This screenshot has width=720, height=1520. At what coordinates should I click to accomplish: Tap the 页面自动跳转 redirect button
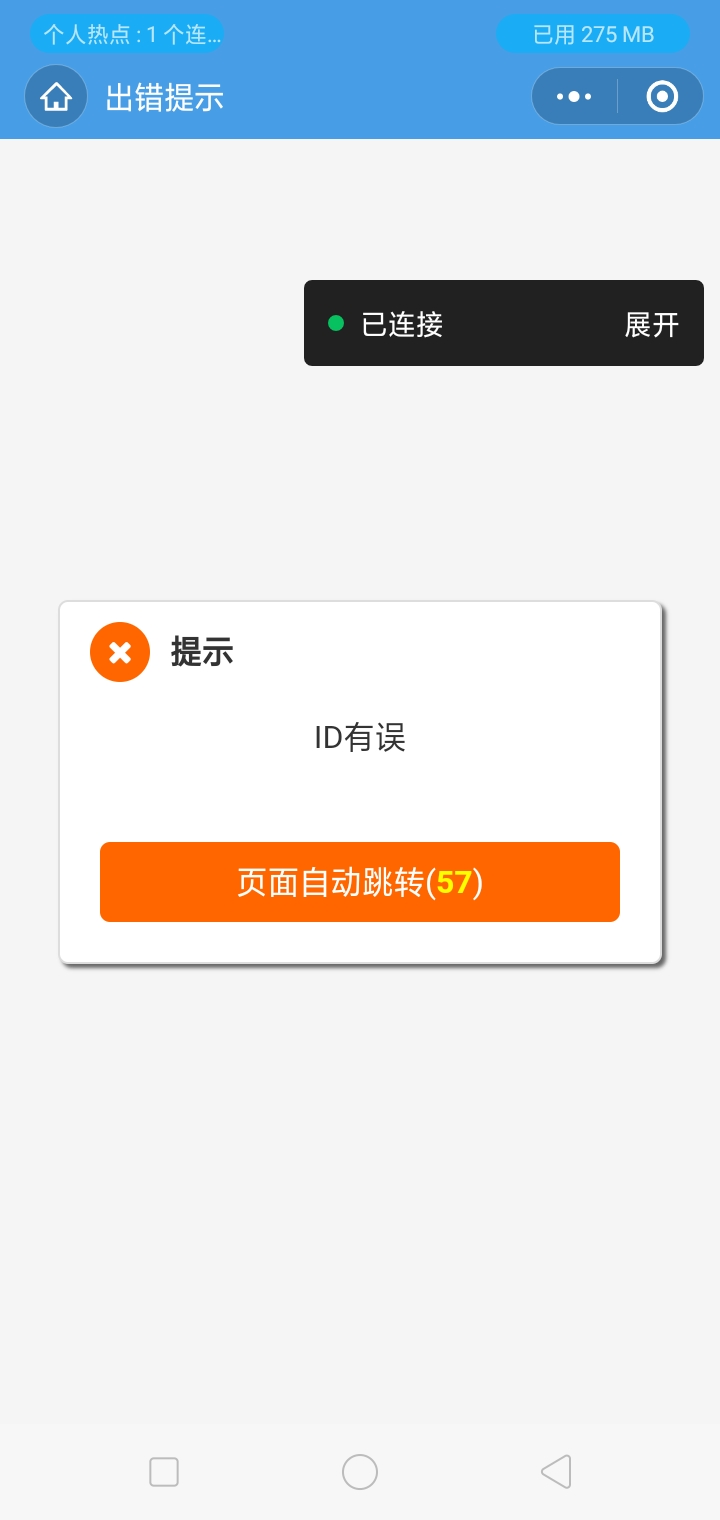click(x=360, y=882)
